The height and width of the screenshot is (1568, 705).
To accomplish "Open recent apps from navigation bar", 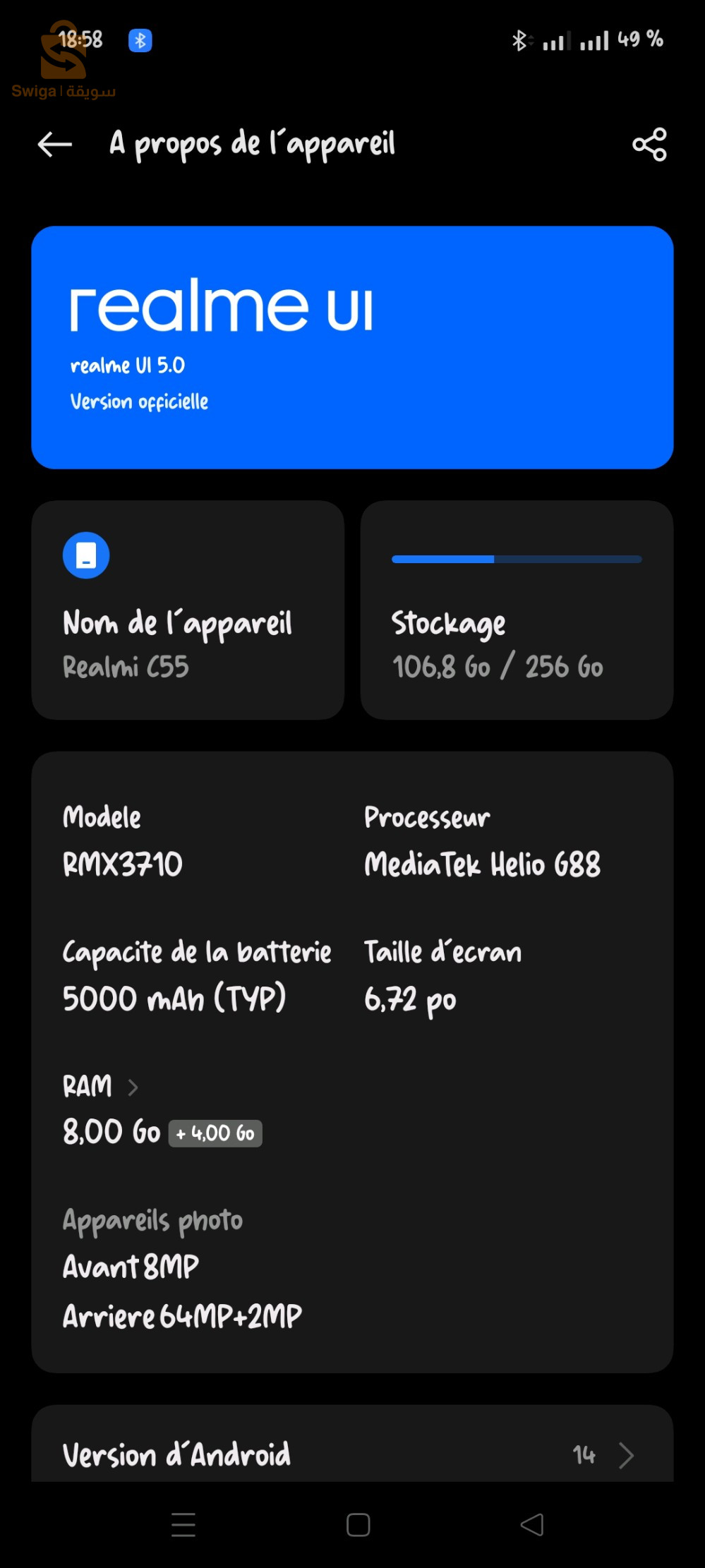I will (183, 1525).
